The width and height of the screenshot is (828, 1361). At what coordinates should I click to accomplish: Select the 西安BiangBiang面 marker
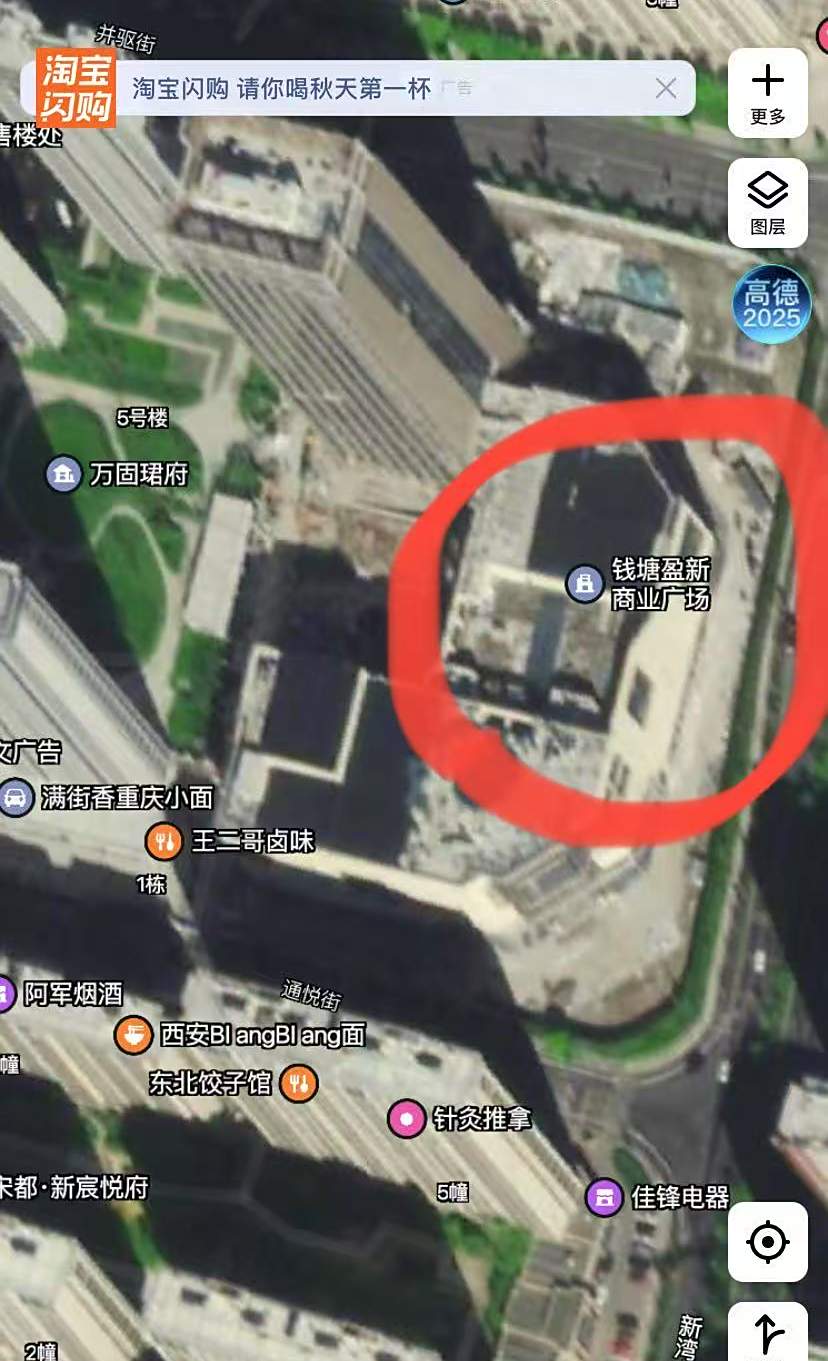[x=133, y=1034]
